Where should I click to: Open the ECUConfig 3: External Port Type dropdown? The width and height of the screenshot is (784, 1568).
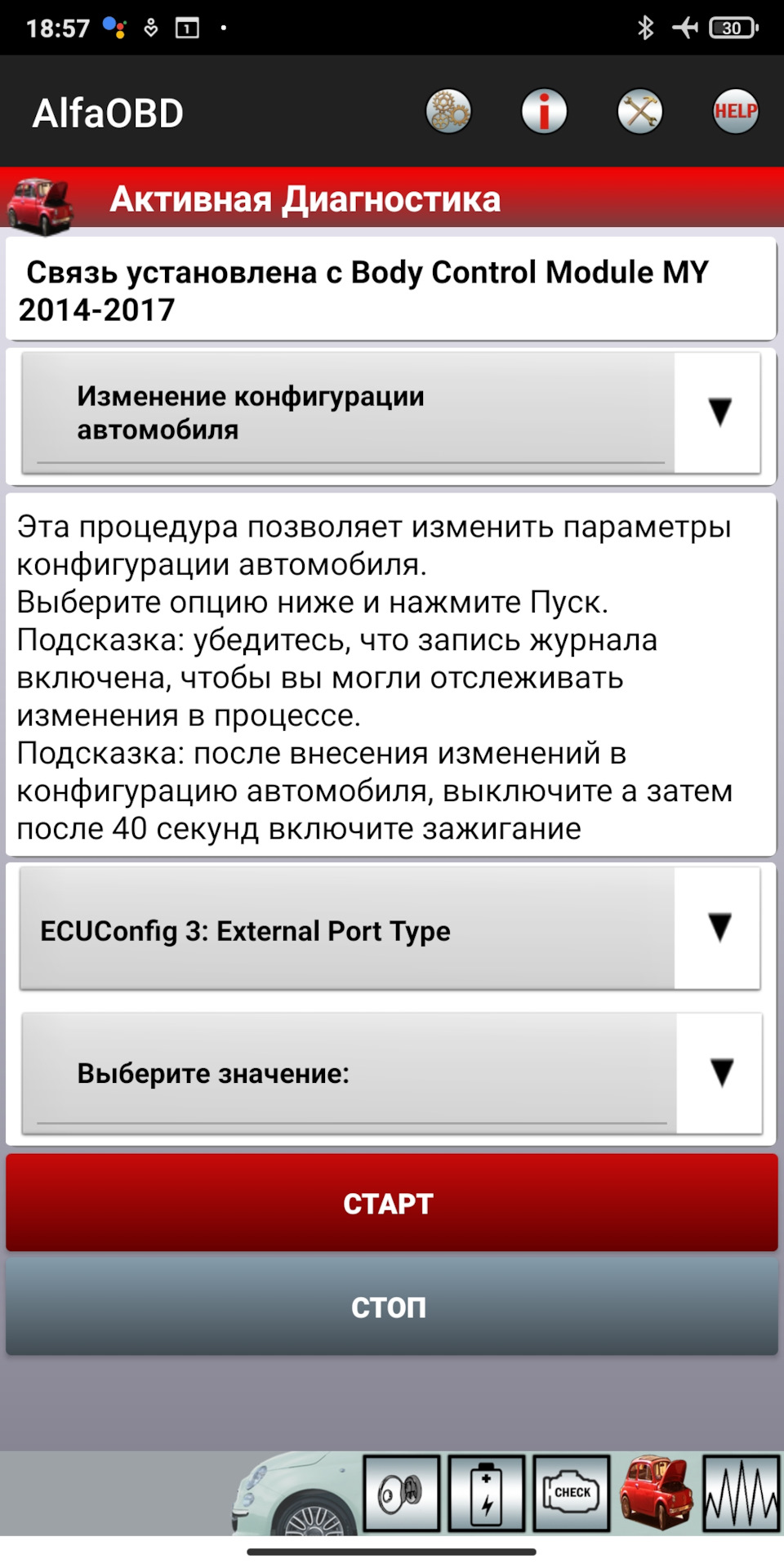390,929
